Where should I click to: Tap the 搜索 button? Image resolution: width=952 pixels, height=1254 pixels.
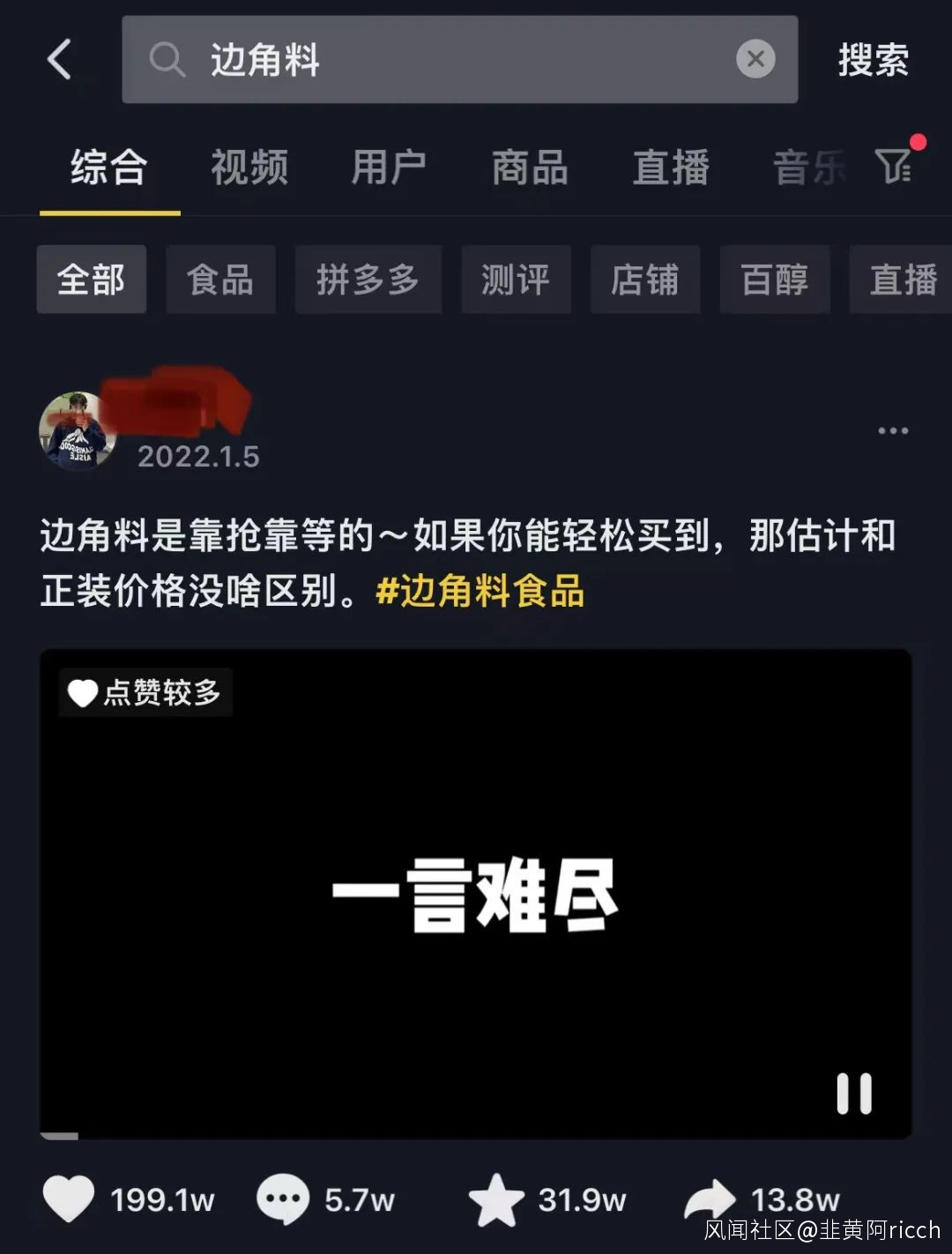pos(873,60)
